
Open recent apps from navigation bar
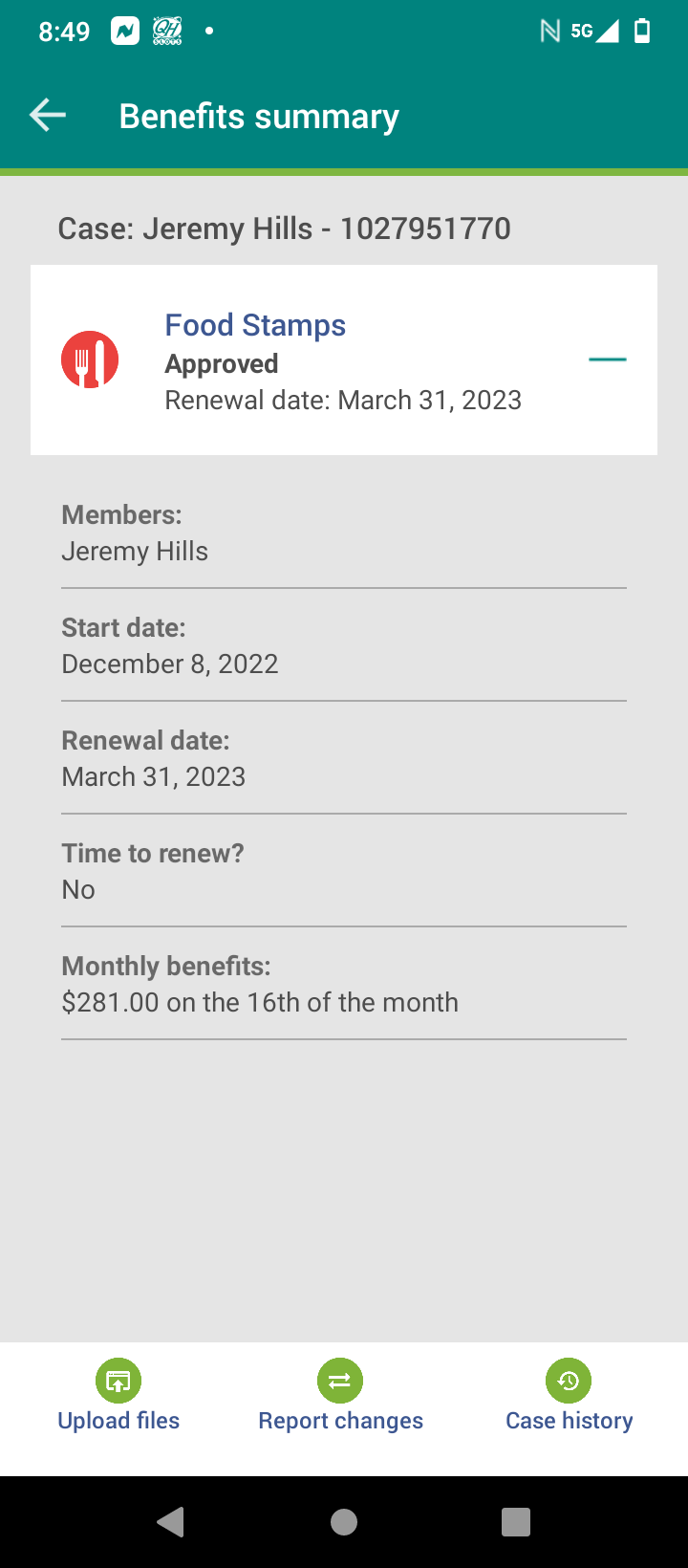(x=516, y=1522)
